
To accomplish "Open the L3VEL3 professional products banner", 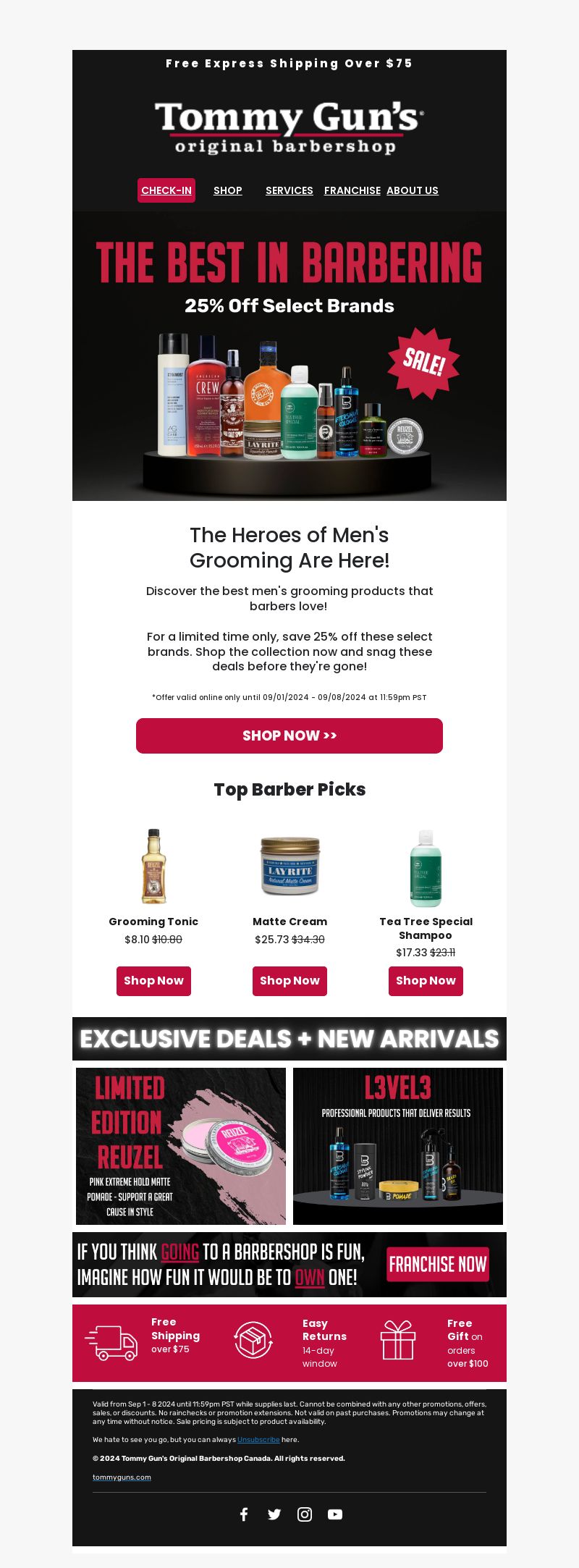I will point(398,1146).
